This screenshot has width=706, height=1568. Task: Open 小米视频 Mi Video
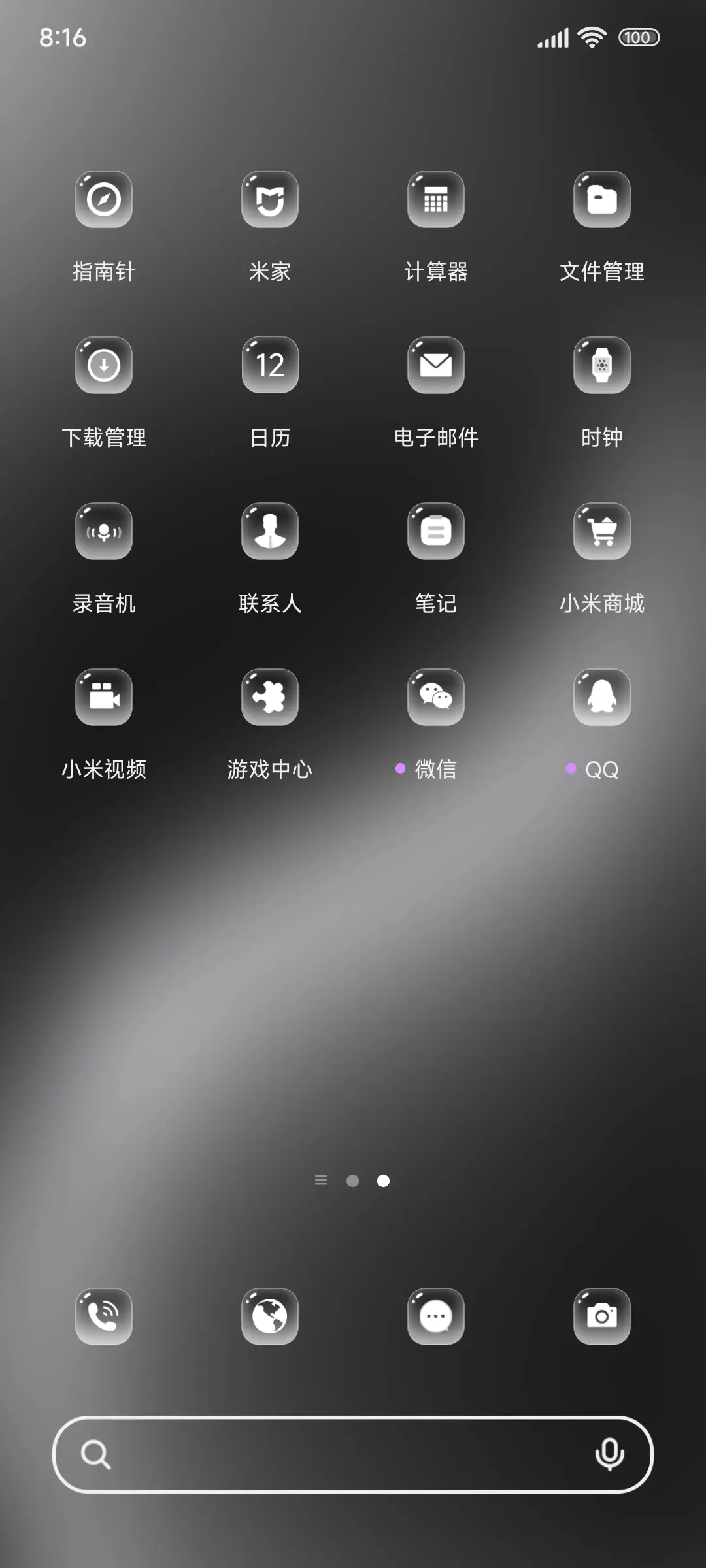(x=104, y=696)
